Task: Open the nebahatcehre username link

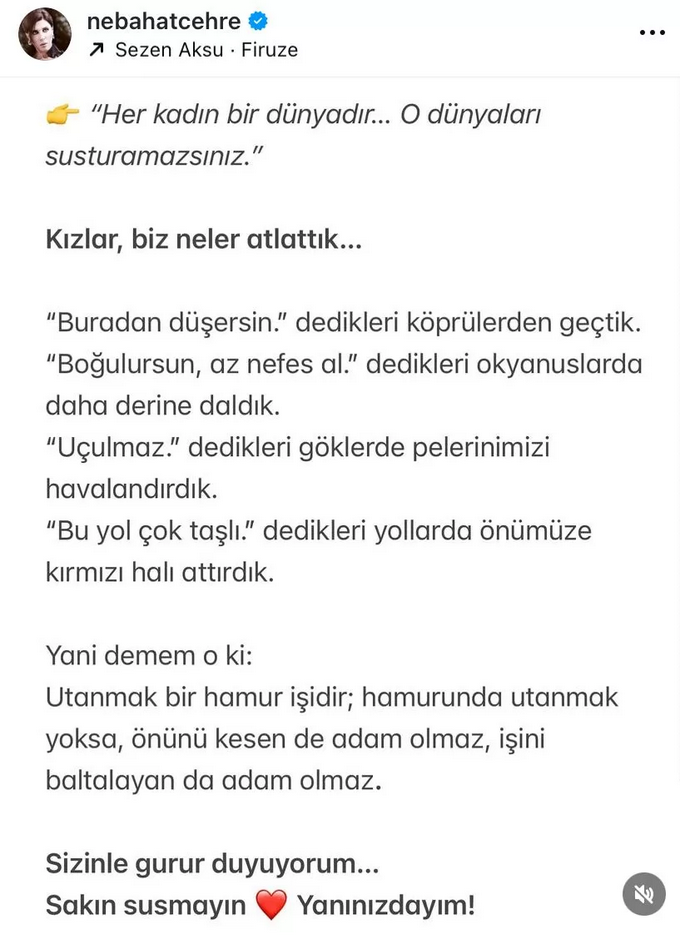Action: (x=163, y=21)
